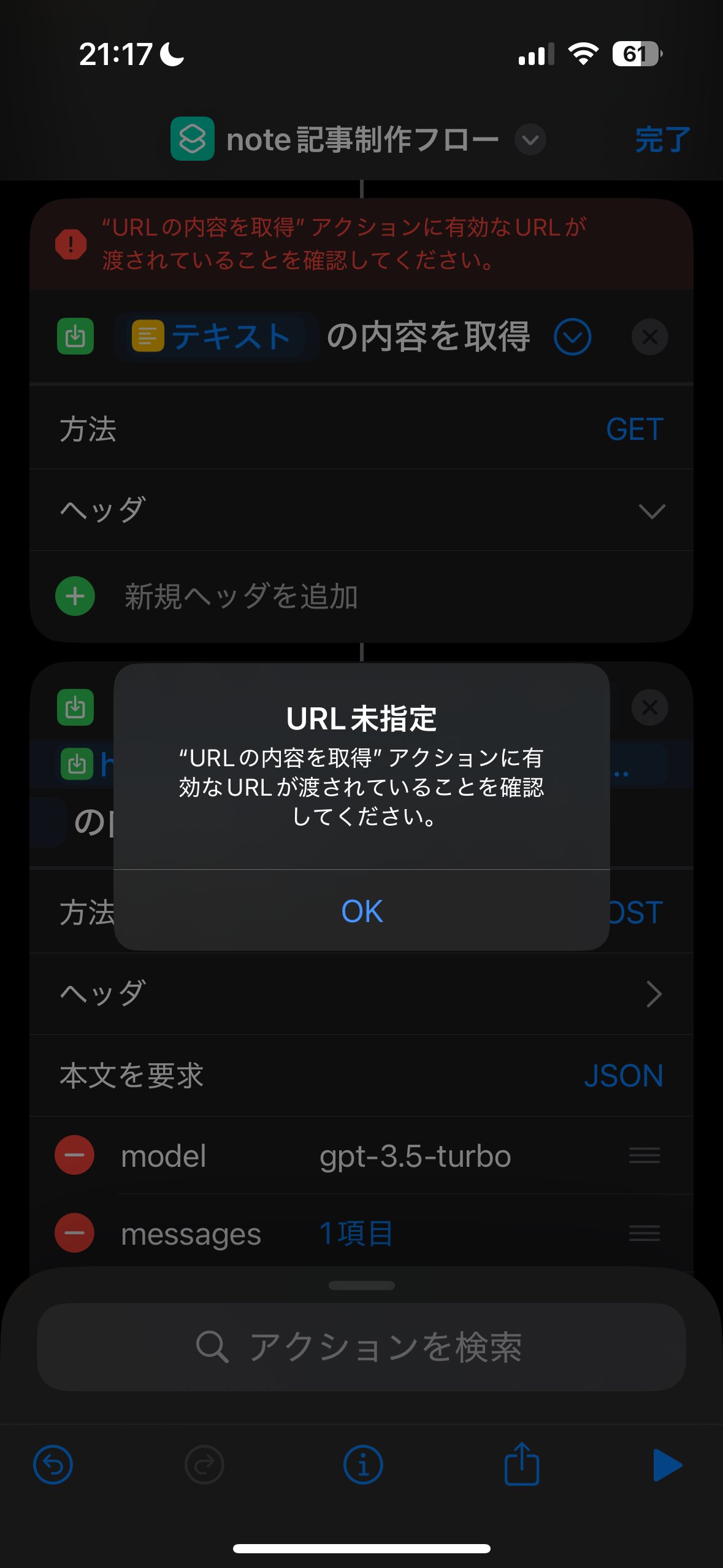Remove the second URL action
The height and width of the screenshot is (1568, 723).
point(649,707)
